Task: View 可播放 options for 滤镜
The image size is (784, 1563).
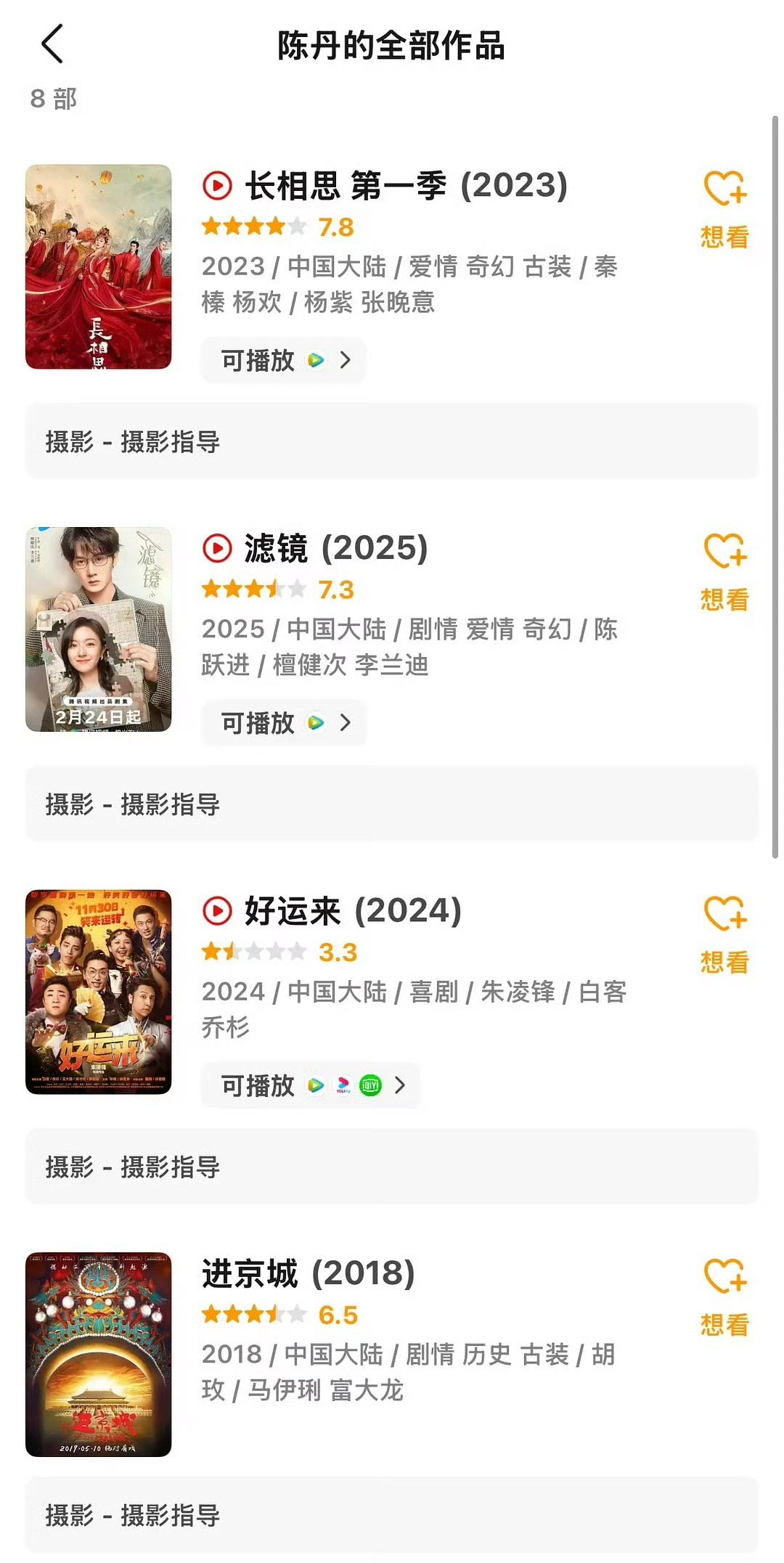Action: point(284,722)
